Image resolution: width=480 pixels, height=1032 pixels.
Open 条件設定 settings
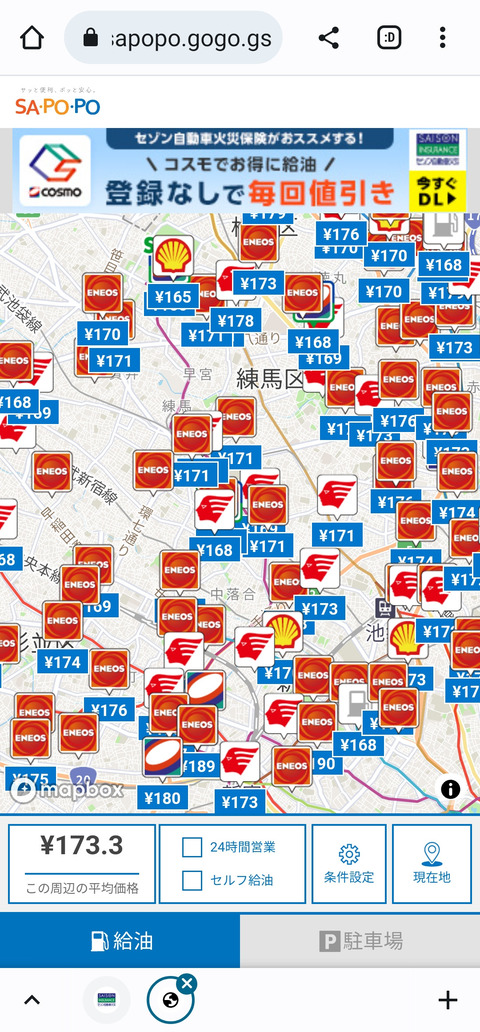[349, 864]
